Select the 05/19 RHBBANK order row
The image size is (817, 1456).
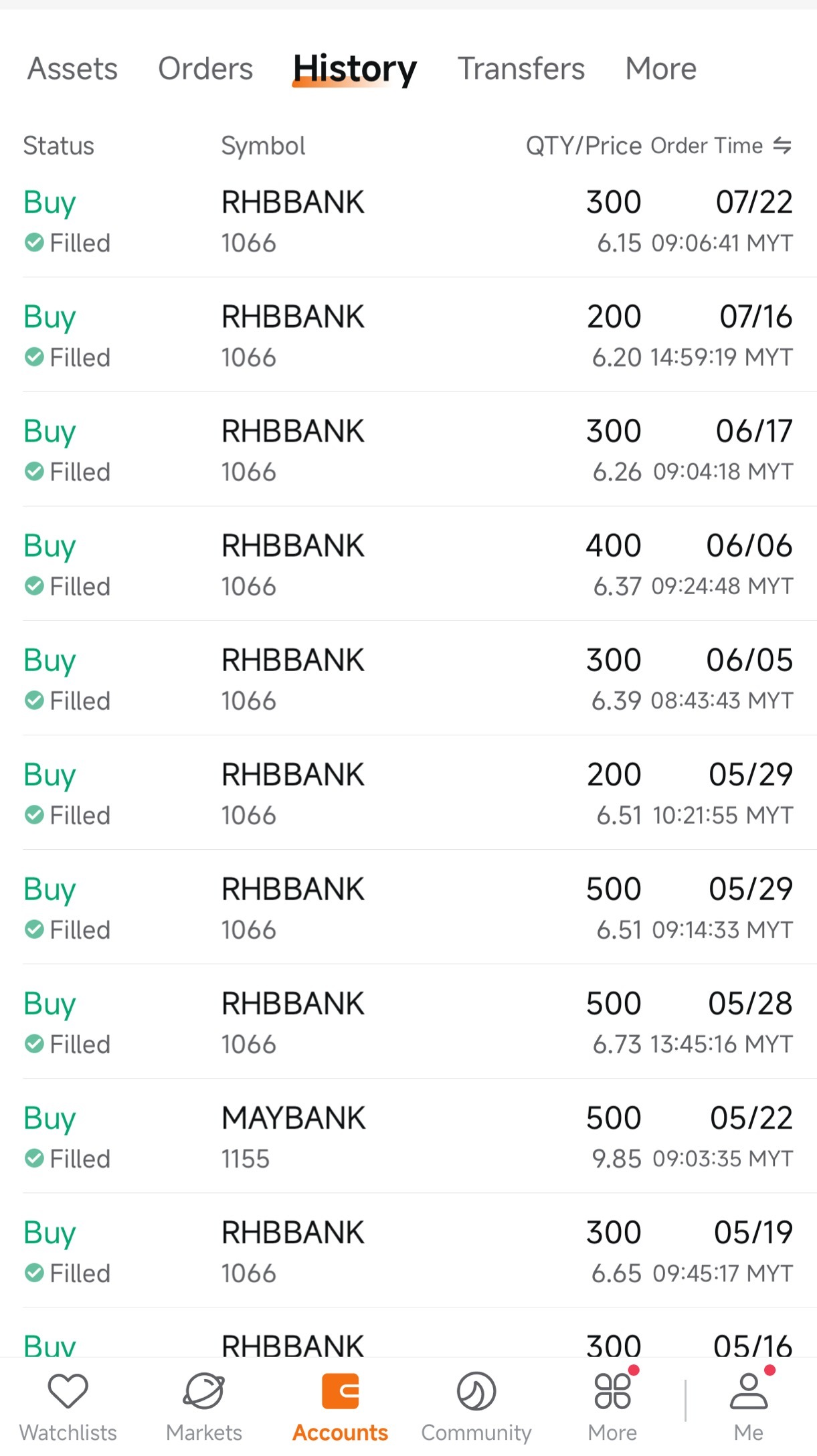408,1251
